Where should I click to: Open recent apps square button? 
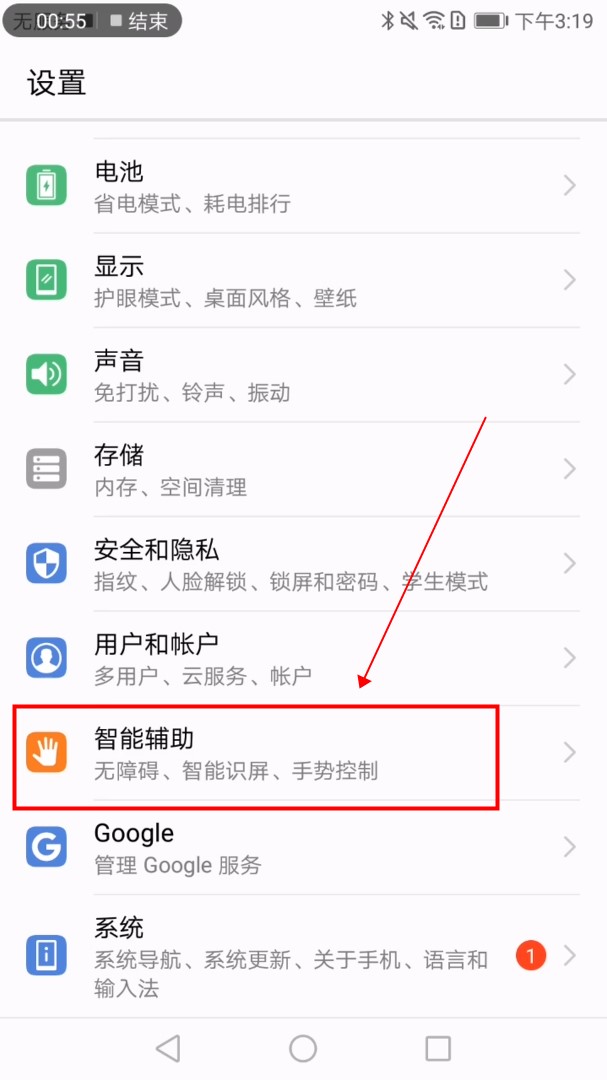pyautogui.click(x=438, y=1048)
